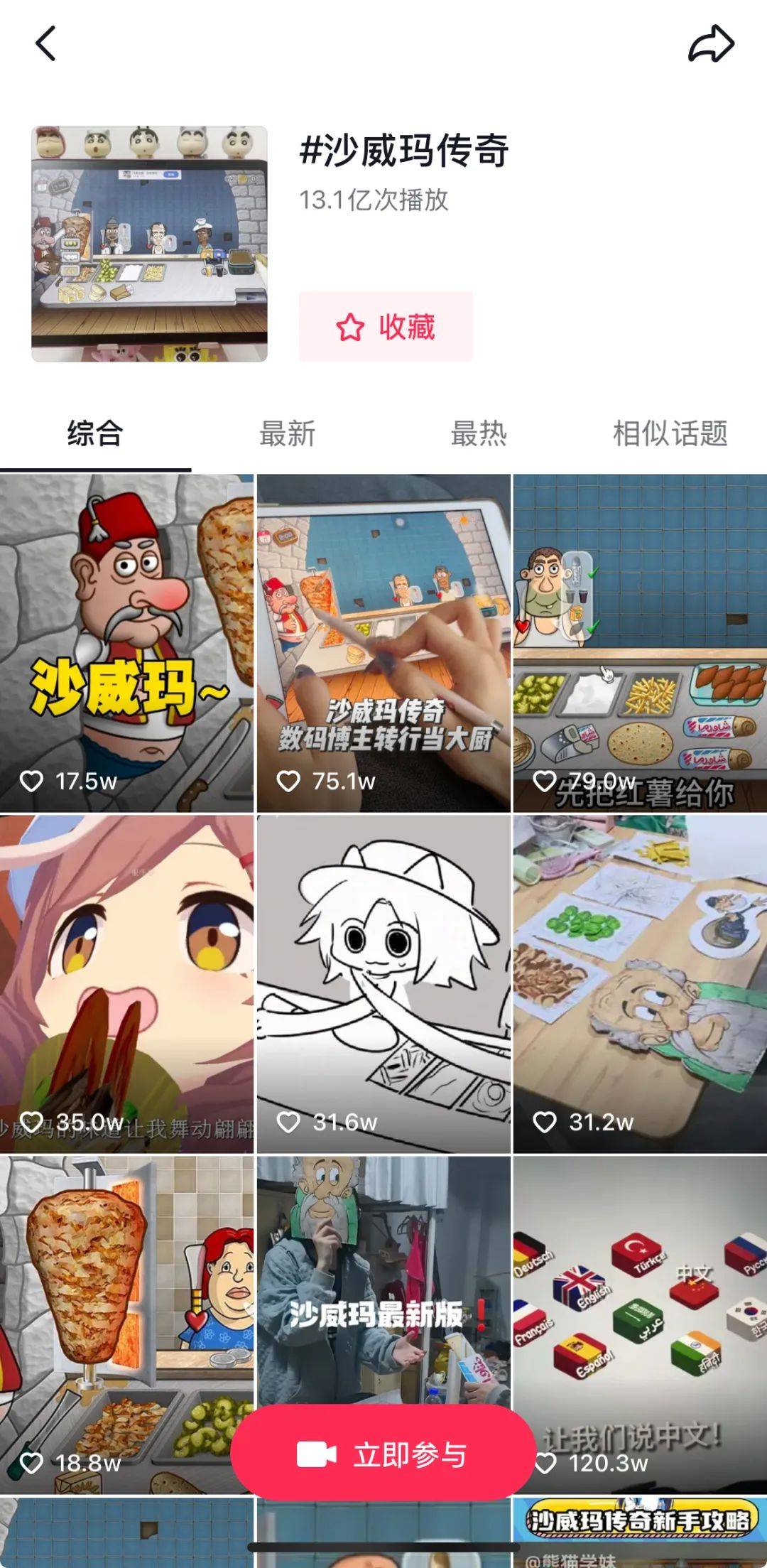Go back to the previous page
Screen dimensions: 767x1568
45,44
